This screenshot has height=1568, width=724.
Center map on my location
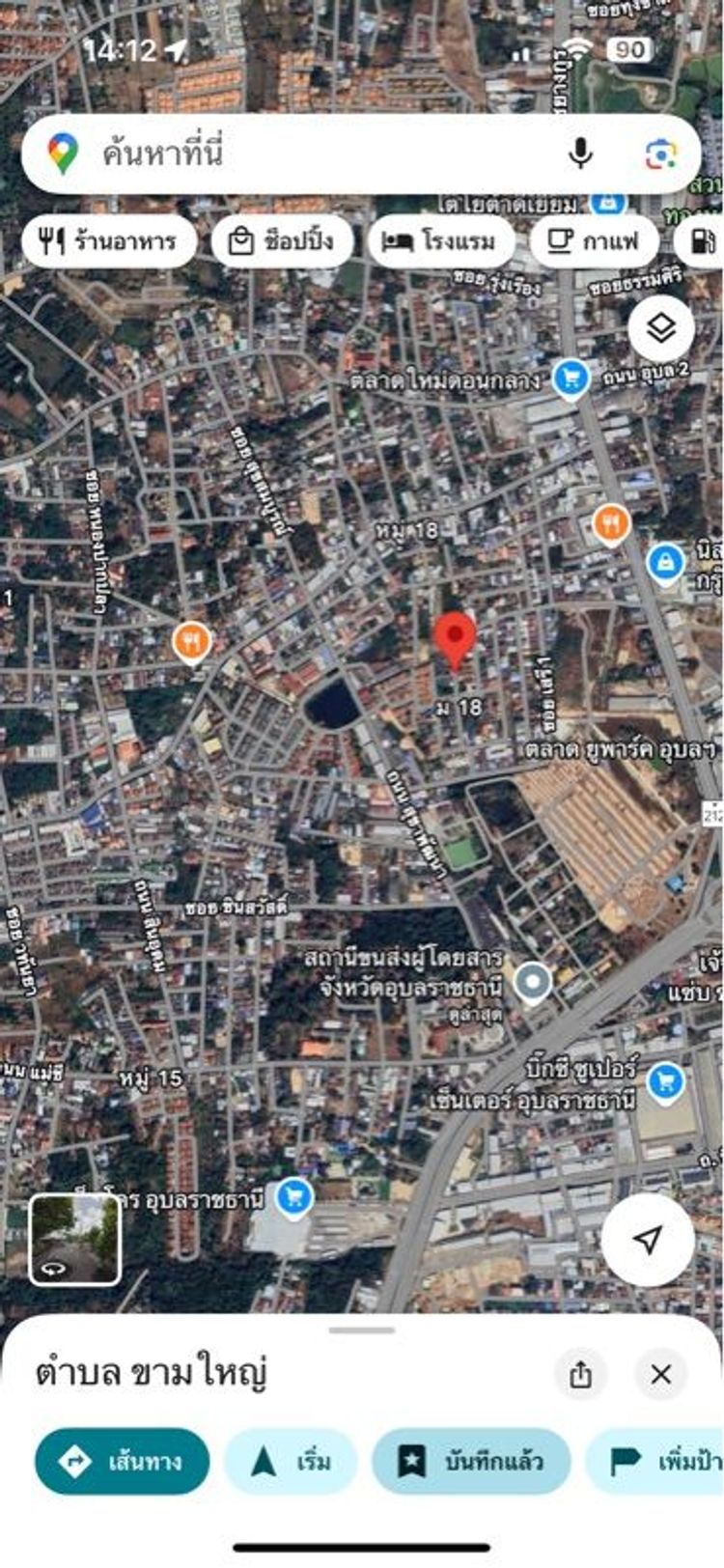[648, 1240]
